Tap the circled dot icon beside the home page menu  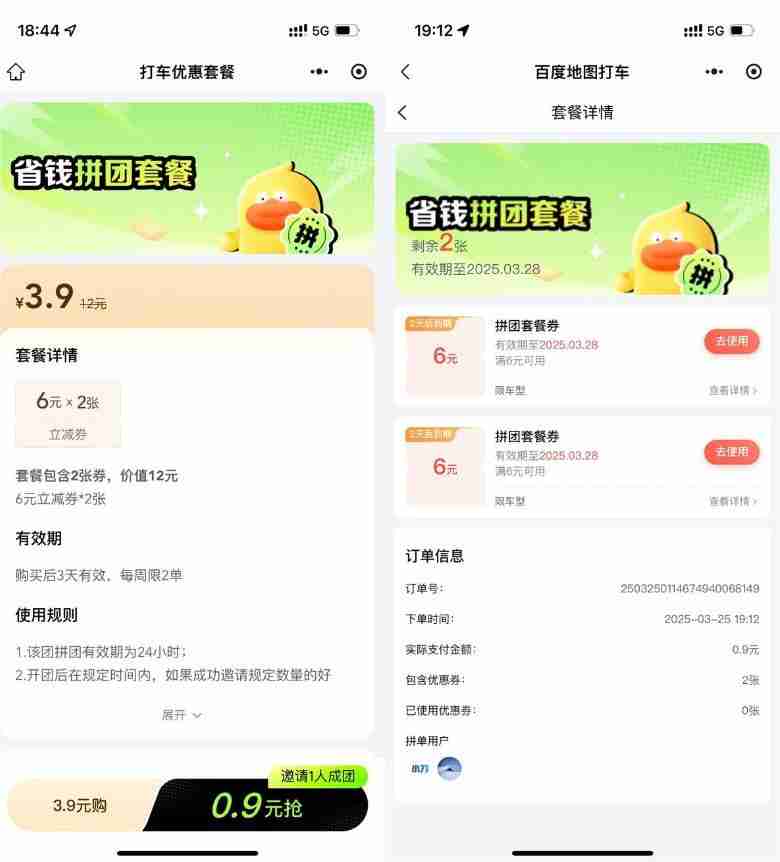tap(360, 71)
